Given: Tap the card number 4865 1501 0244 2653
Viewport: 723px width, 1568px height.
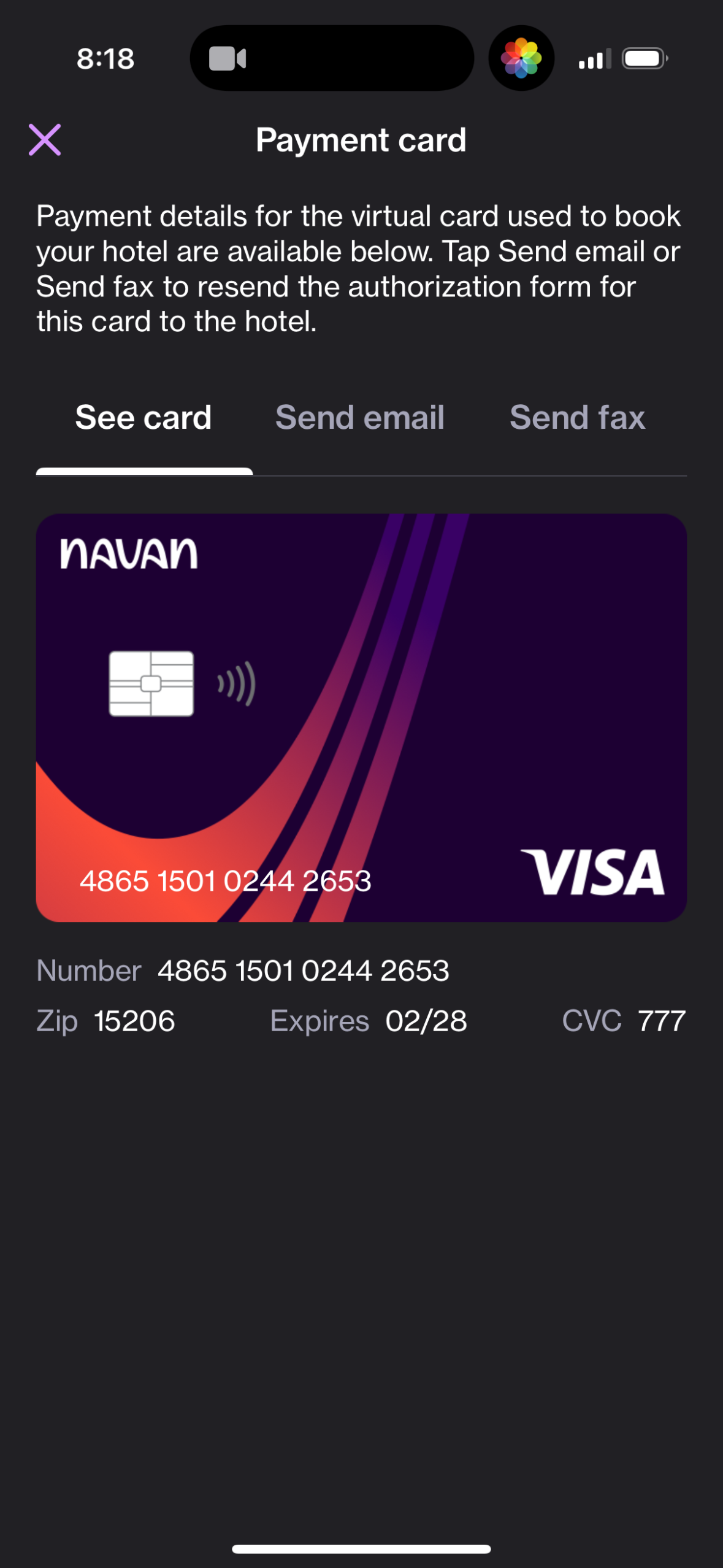Looking at the screenshot, I should click(226, 880).
